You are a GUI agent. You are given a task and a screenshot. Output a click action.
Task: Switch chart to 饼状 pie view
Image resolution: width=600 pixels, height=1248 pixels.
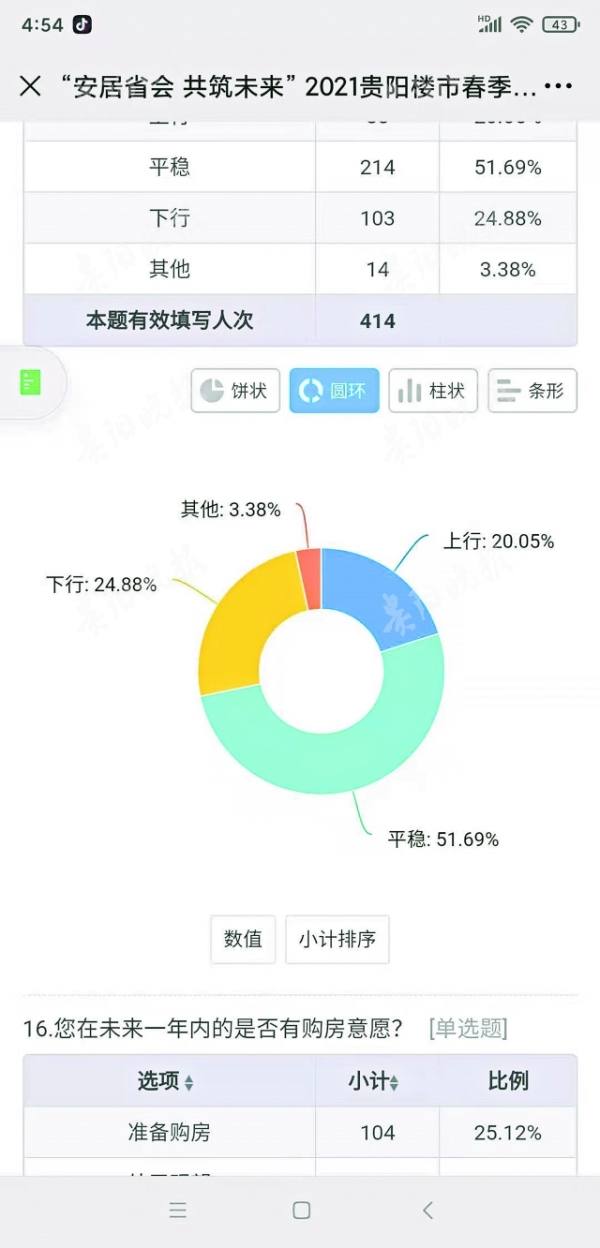coord(235,390)
